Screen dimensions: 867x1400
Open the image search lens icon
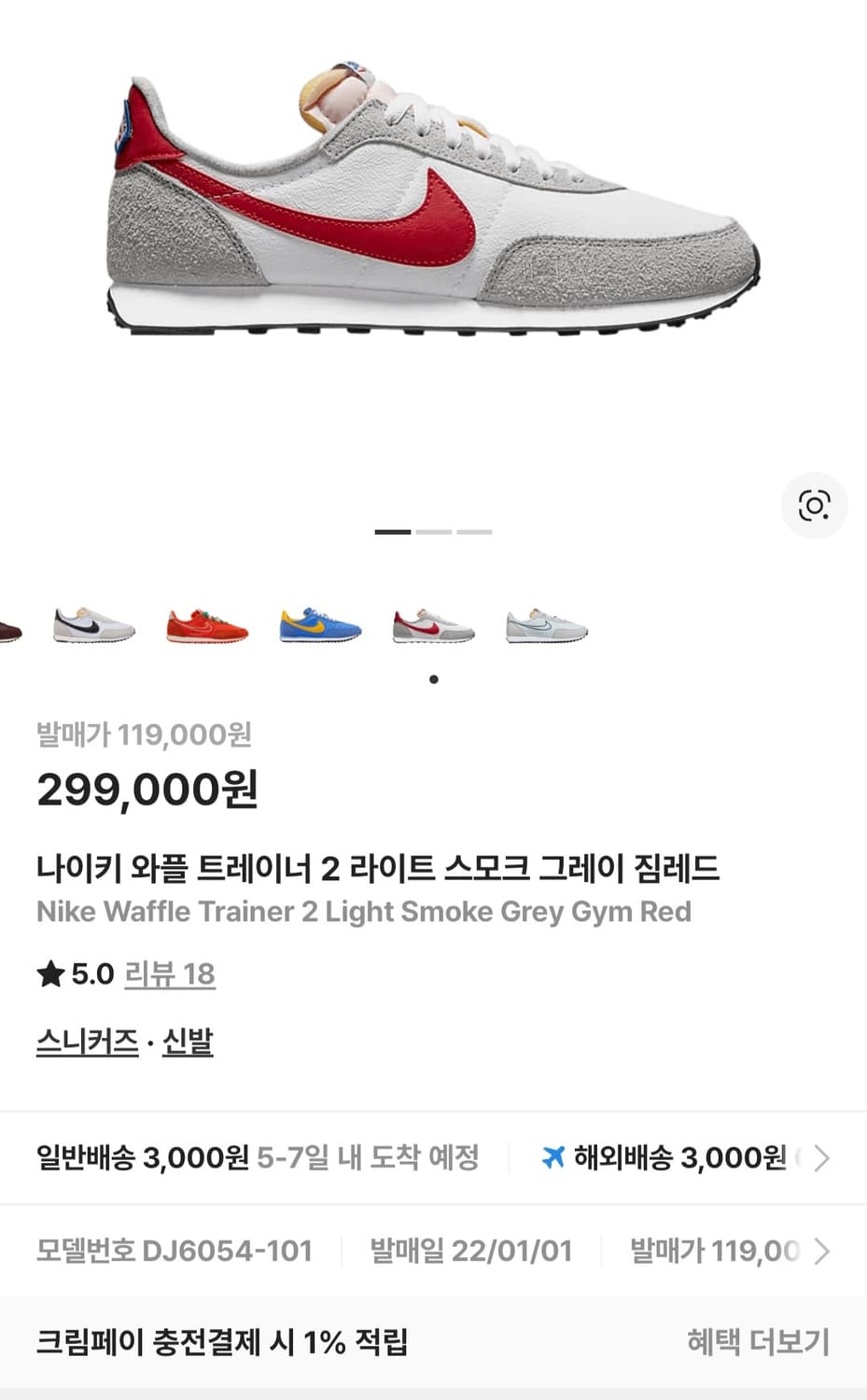coord(815,506)
